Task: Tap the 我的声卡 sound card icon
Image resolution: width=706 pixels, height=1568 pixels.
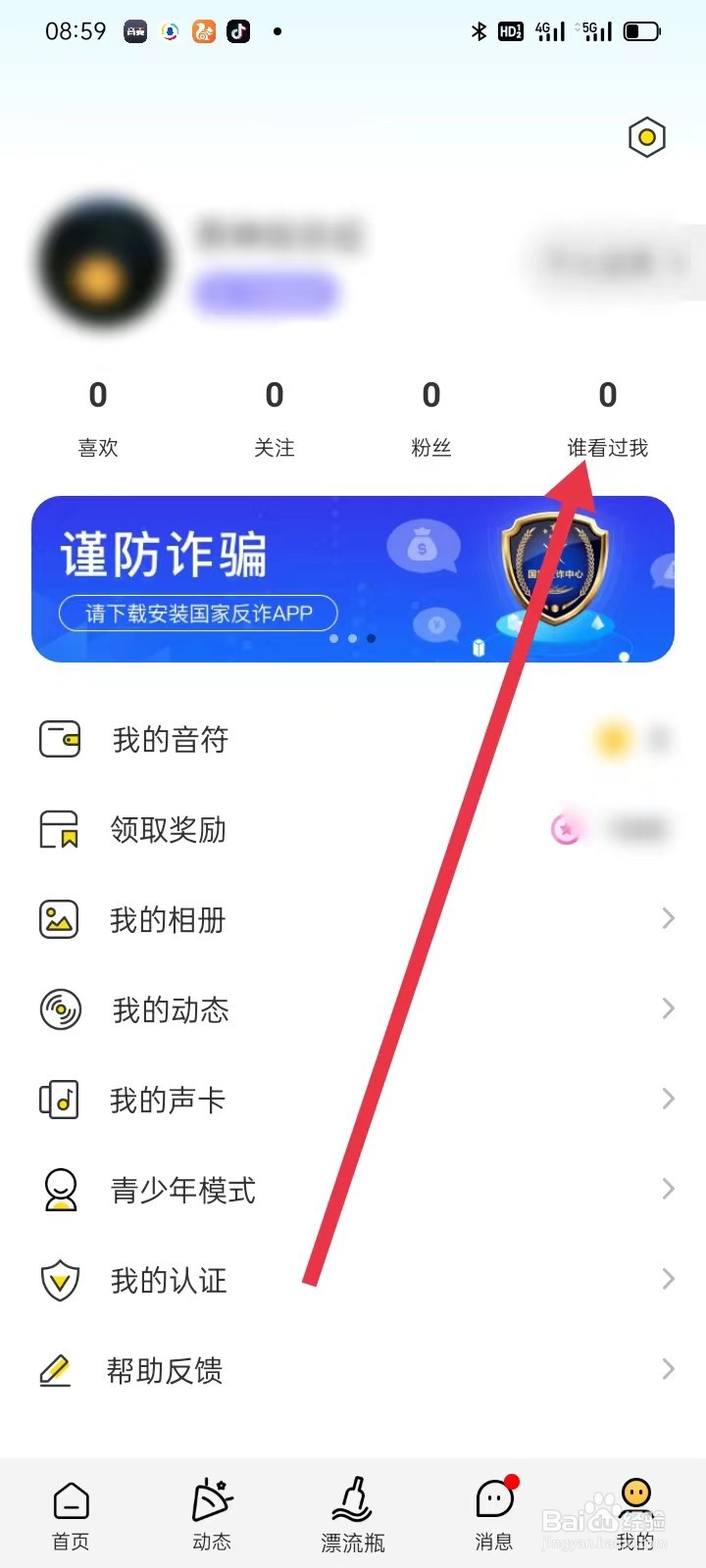Action: (60, 1099)
